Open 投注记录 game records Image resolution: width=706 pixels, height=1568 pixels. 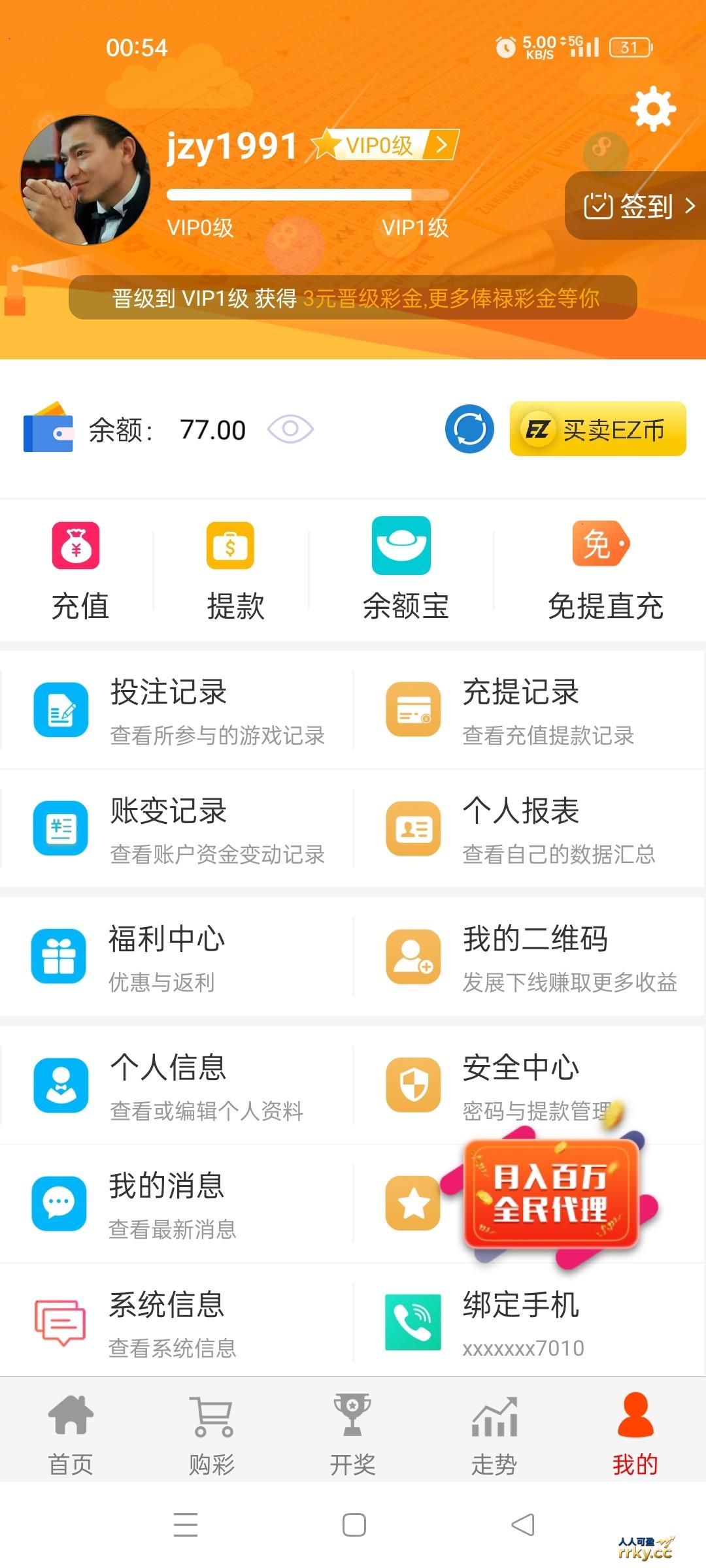point(61,711)
